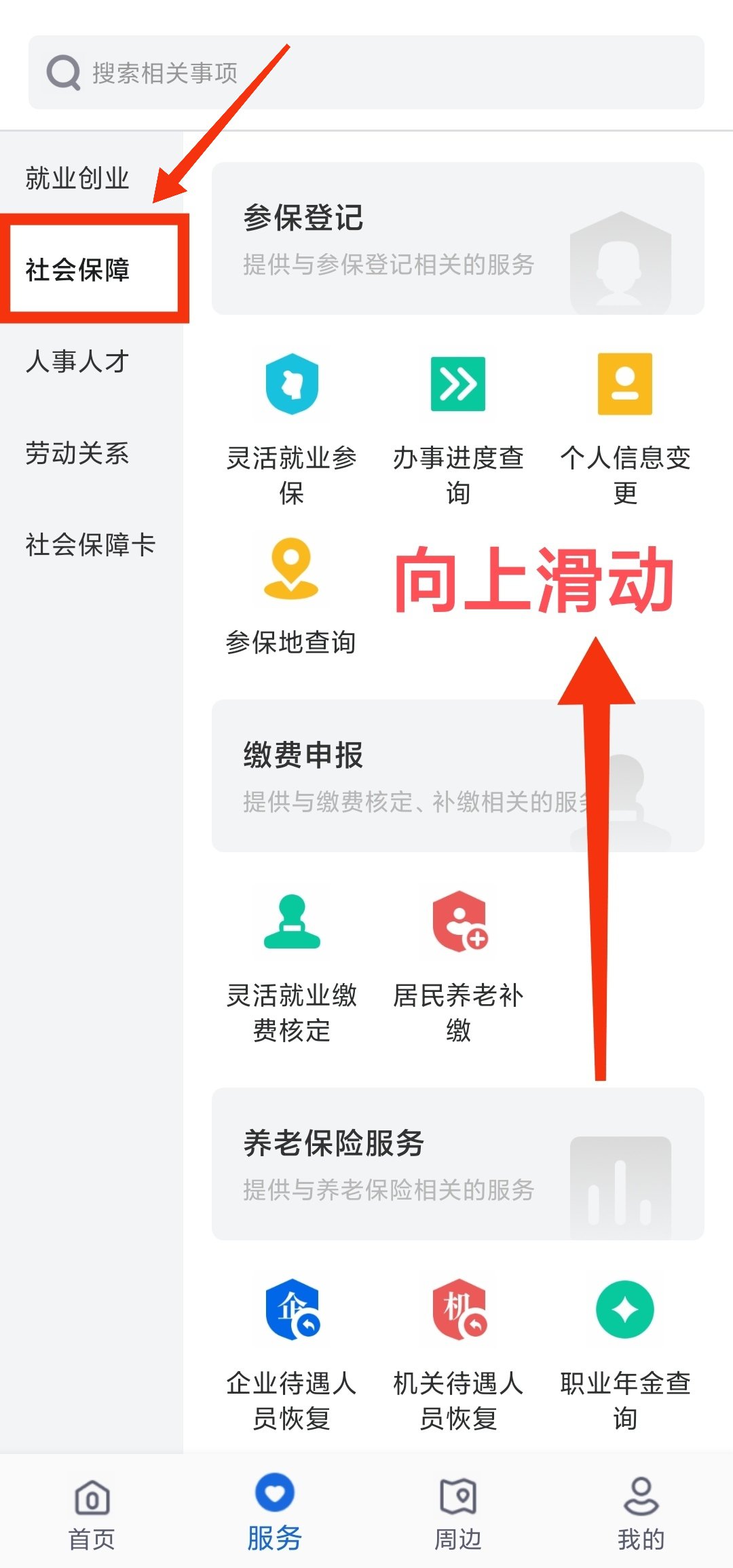The width and height of the screenshot is (733, 1568).
Task: Select 社会保障卡 category in sidebar
Action: pyautogui.click(x=91, y=544)
